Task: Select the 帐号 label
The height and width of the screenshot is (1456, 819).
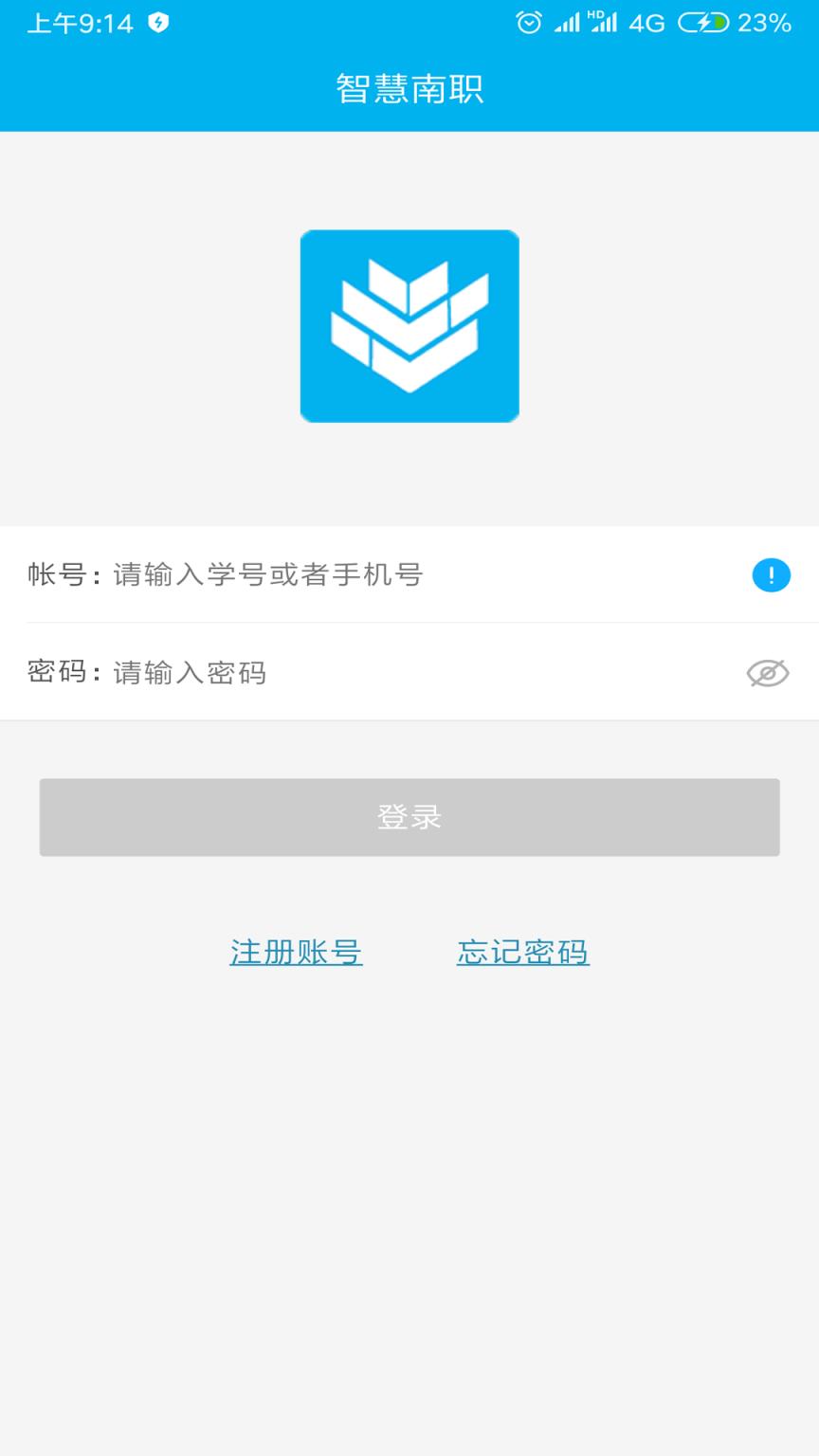Action: click(55, 575)
